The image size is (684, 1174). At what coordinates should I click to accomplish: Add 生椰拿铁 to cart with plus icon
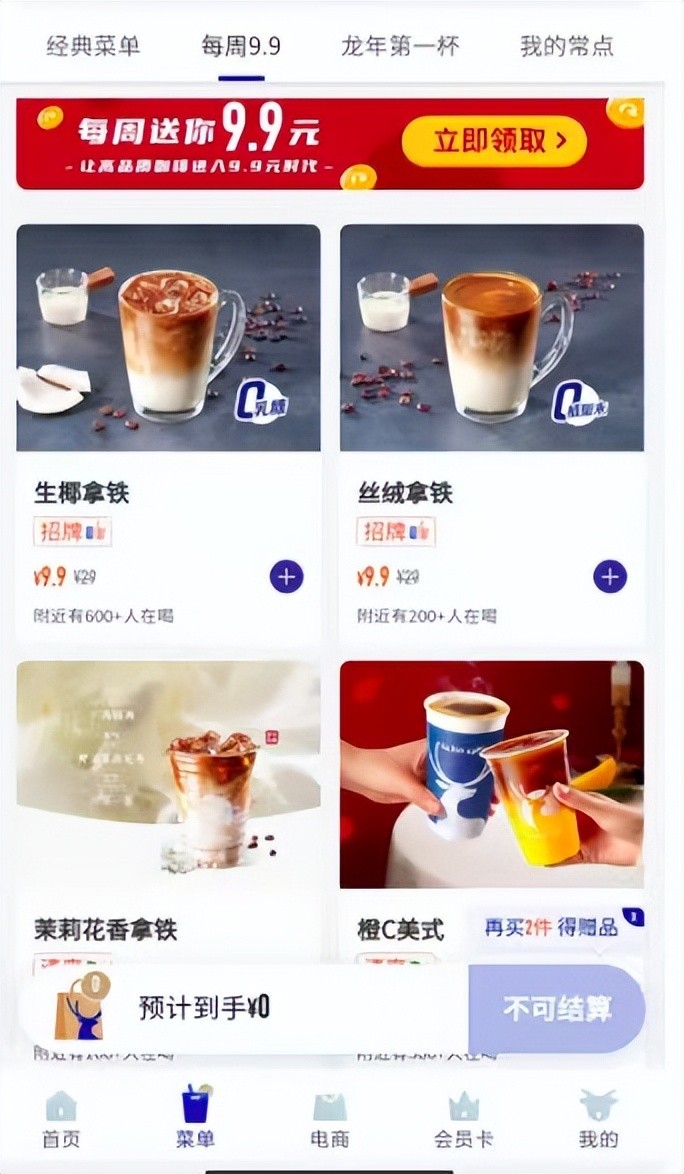click(x=286, y=576)
